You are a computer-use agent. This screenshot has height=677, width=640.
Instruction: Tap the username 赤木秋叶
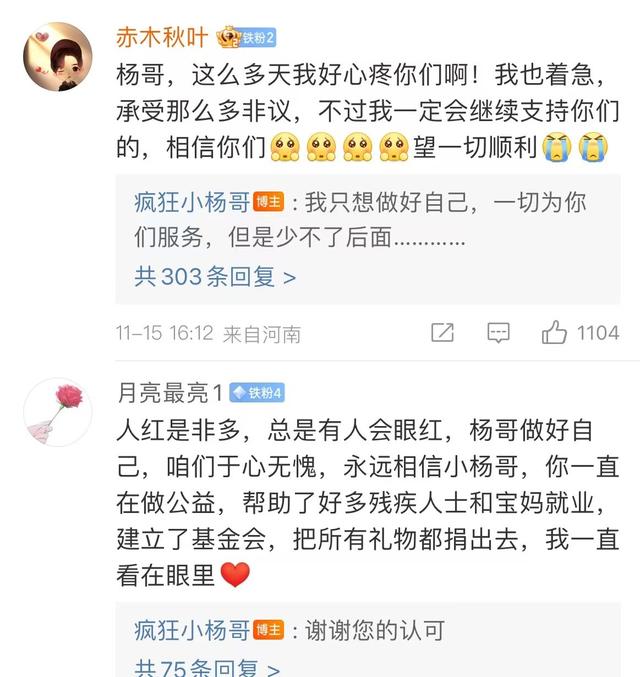tap(162, 37)
